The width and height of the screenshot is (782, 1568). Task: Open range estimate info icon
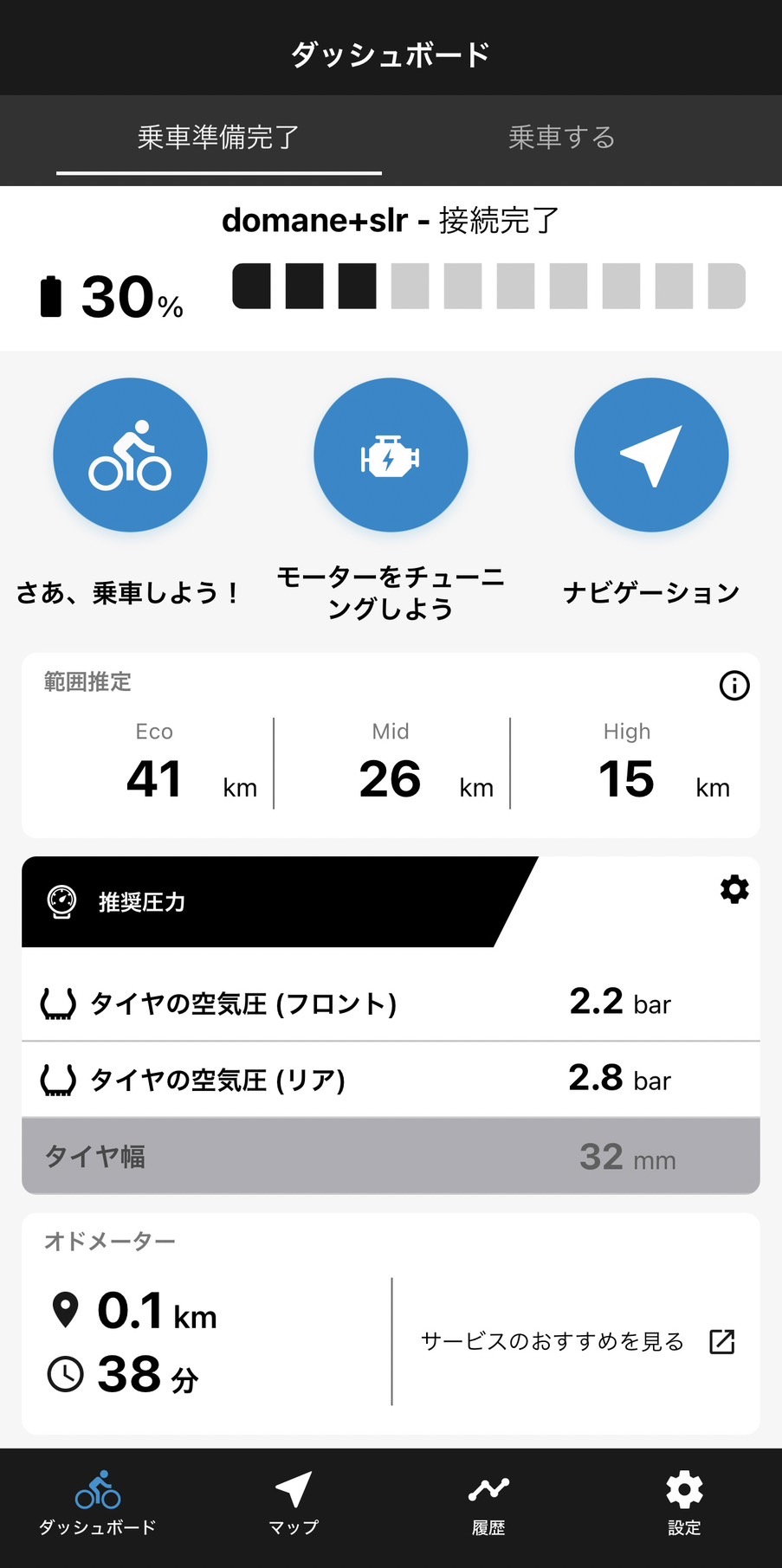[734, 686]
